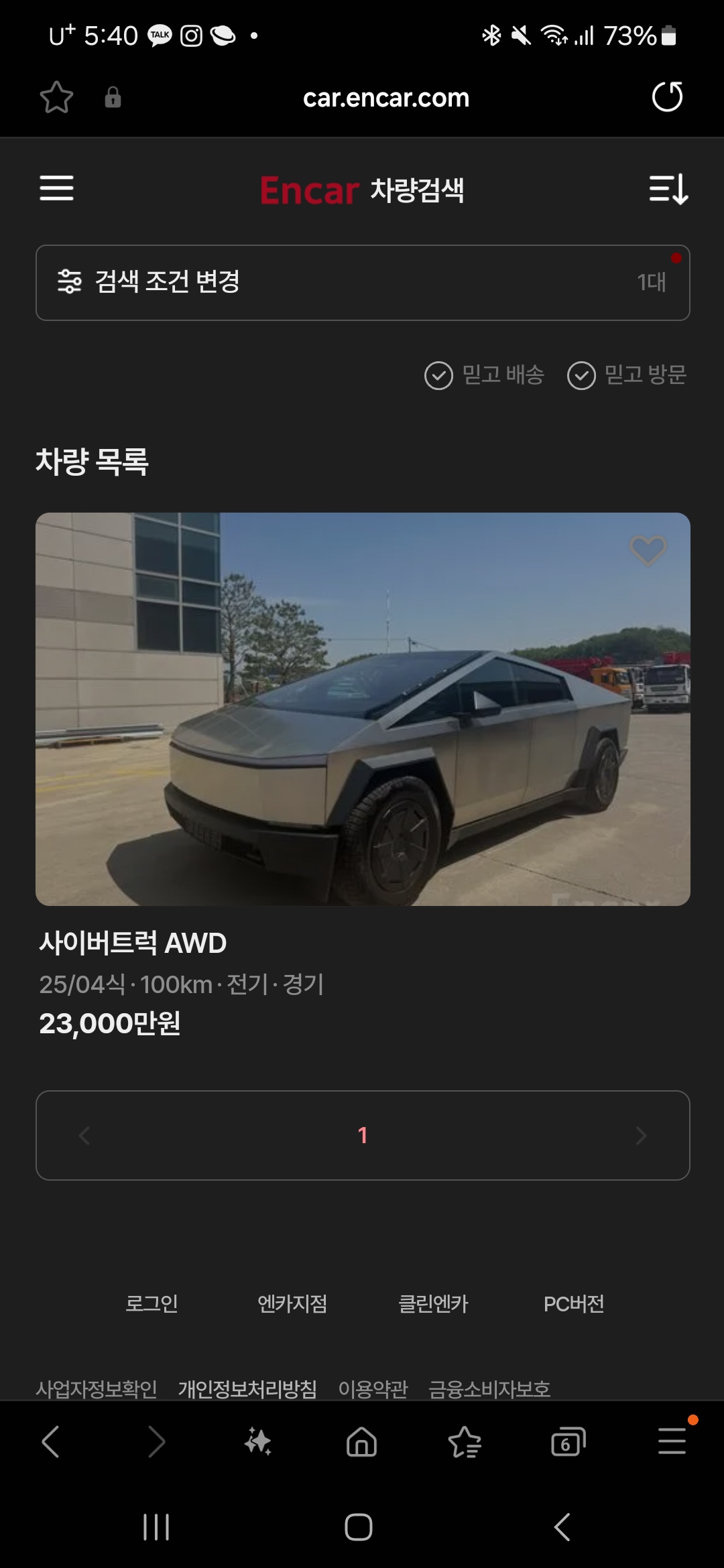
Task: Open the browser tabs switcher
Action: pos(568,1442)
